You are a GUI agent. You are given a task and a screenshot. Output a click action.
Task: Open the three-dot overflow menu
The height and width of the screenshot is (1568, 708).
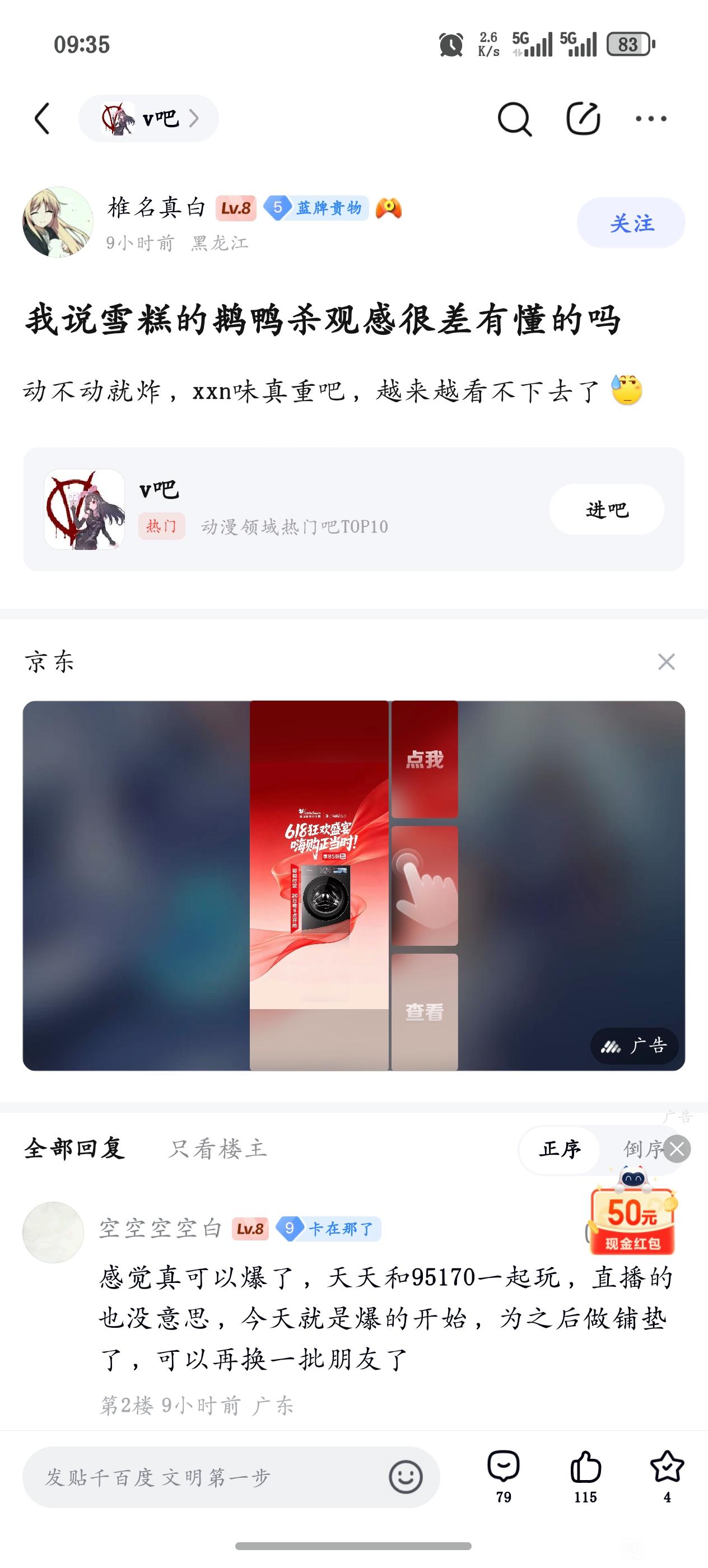tap(651, 119)
